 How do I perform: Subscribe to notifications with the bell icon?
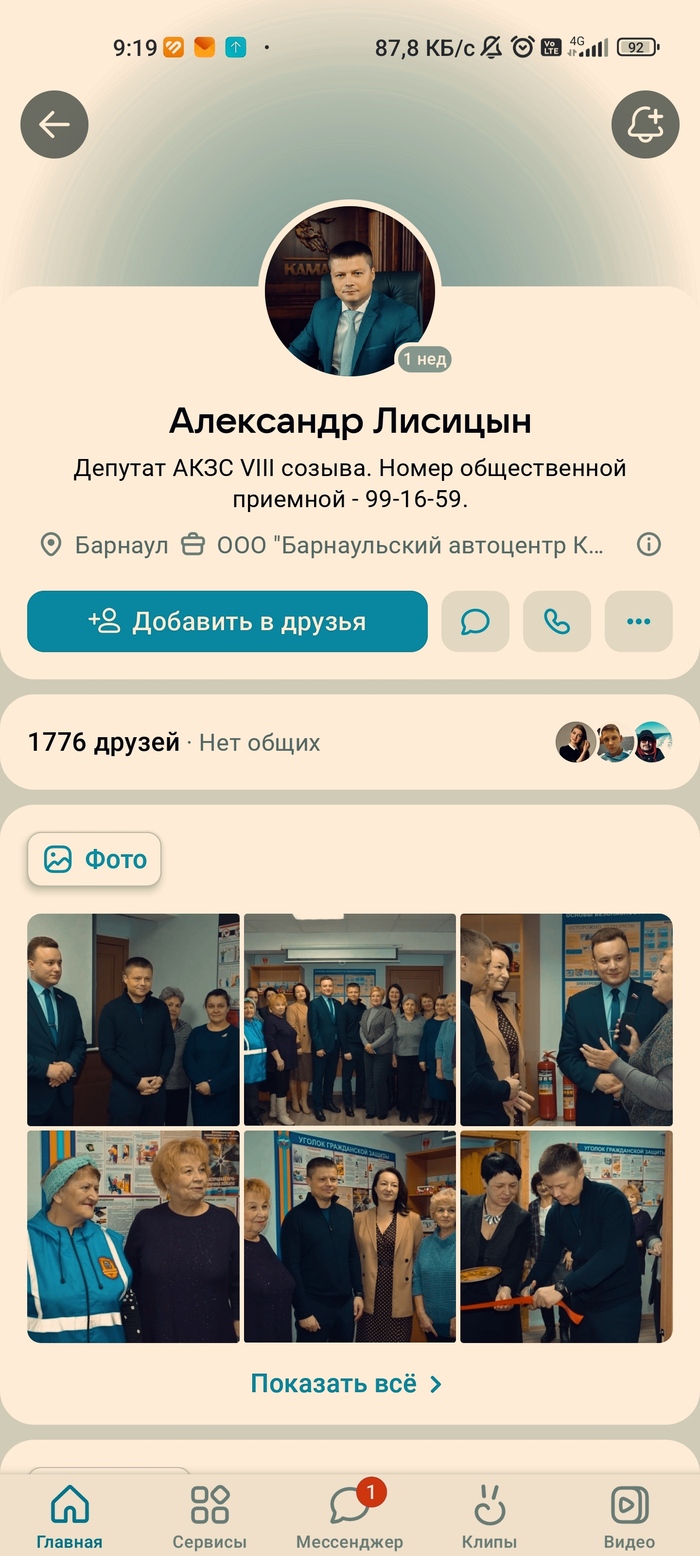(x=645, y=124)
